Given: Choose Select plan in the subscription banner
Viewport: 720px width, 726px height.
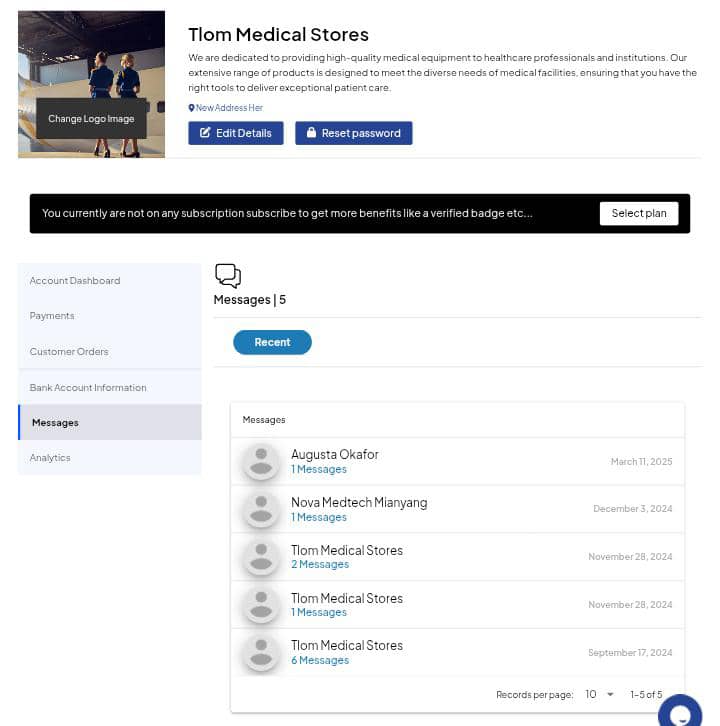Looking at the screenshot, I should point(639,213).
